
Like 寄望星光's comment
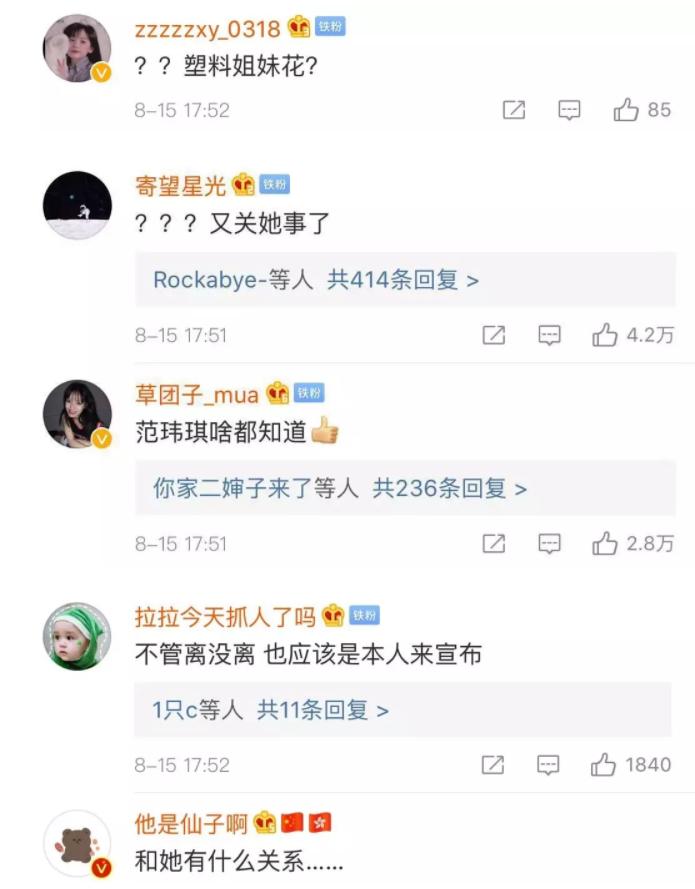pos(605,335)
